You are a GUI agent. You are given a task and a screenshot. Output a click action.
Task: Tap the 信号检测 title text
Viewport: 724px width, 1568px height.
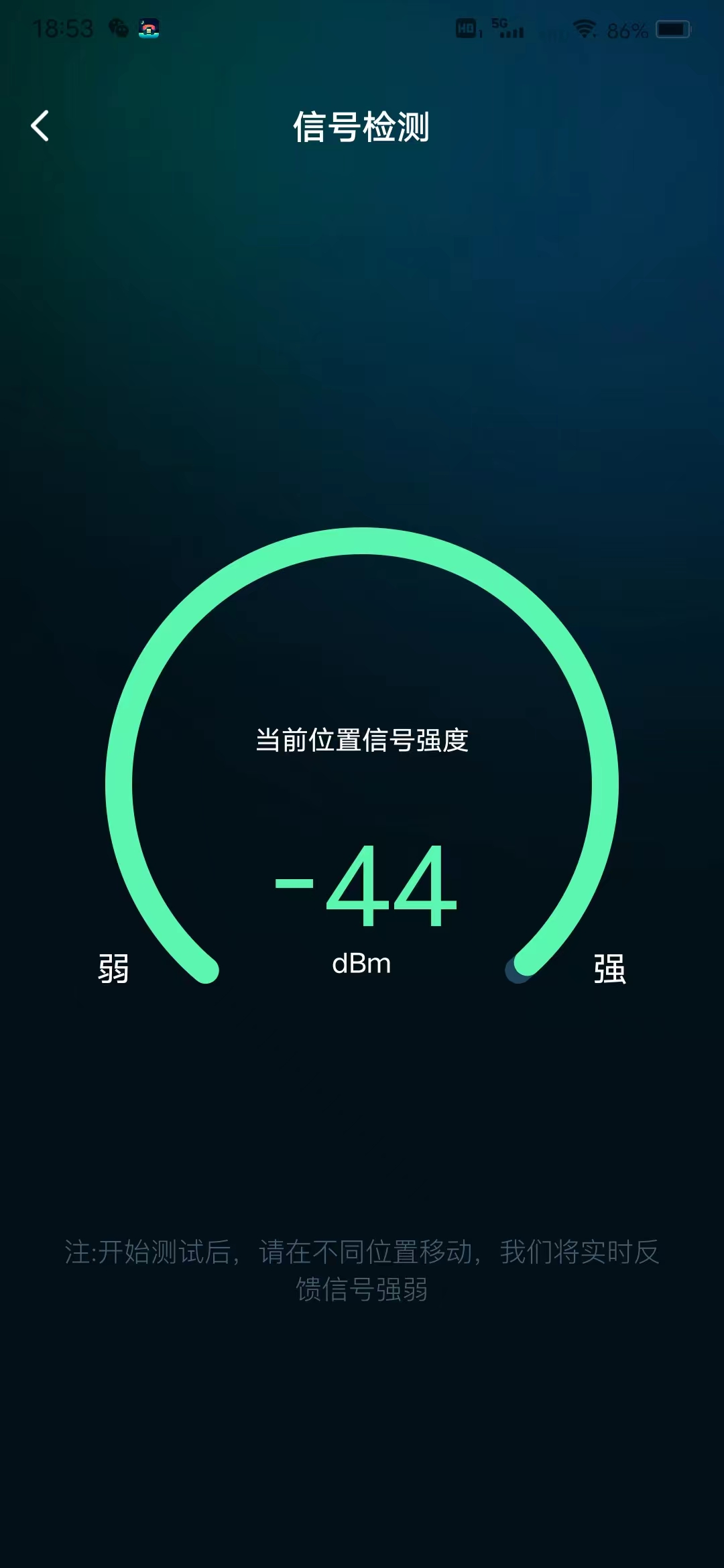(x=362, y=127)
